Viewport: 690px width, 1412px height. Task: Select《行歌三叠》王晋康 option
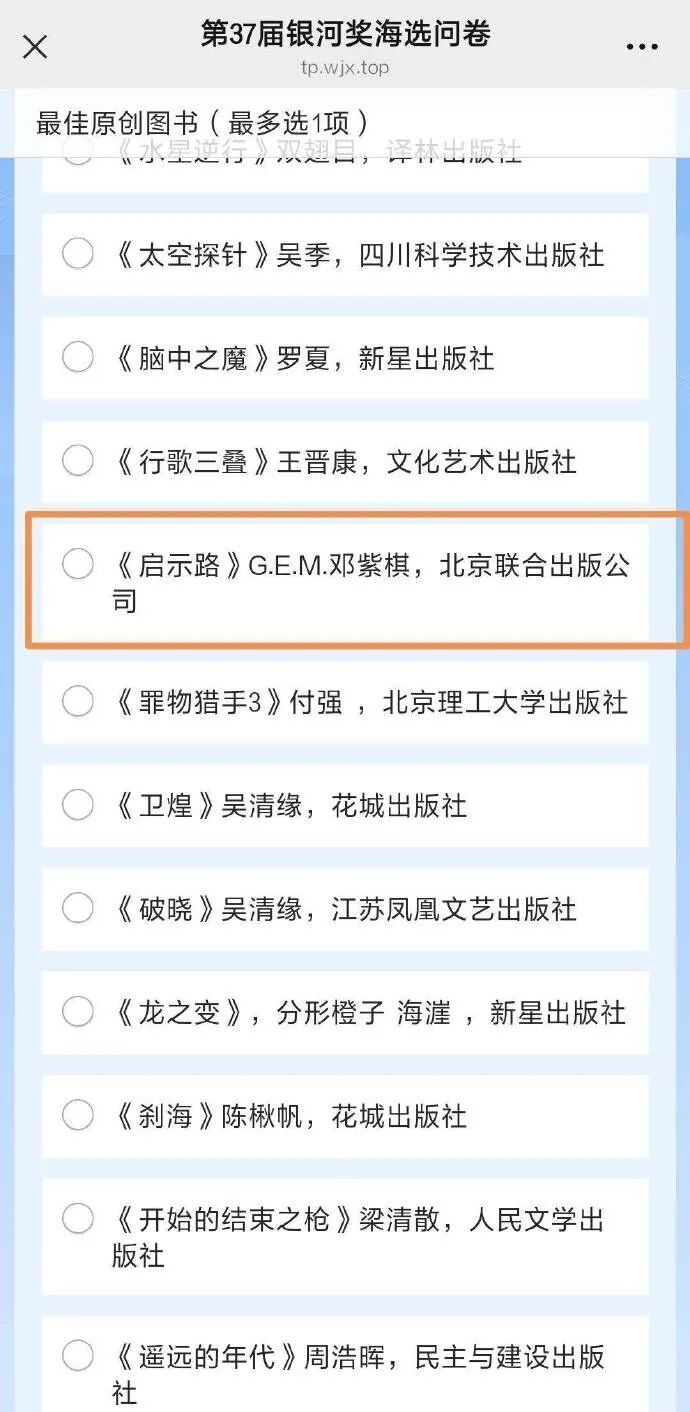(78, 461)
